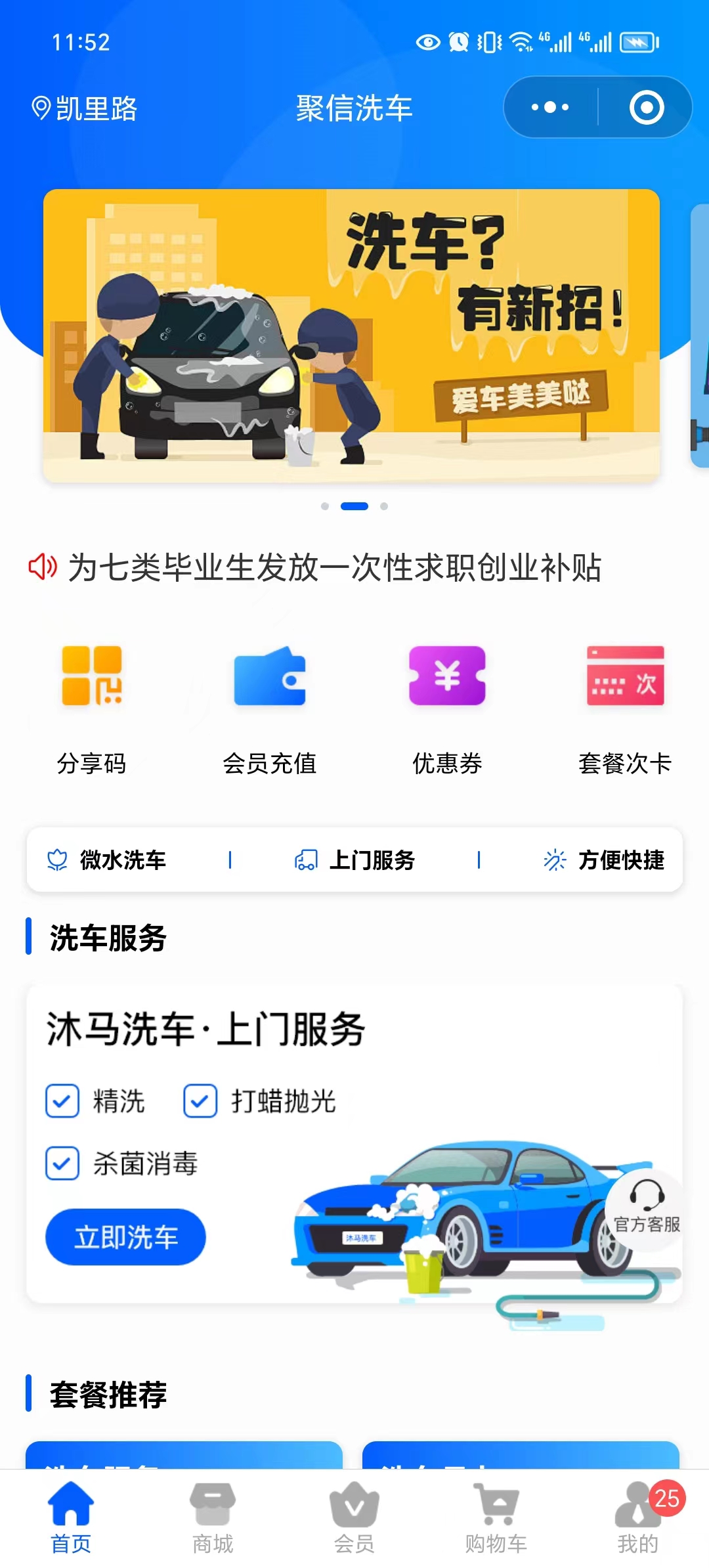Screen dimensions: 709x1568
Task: Tap the third carousel indicator dot
Action: (x=384, y=506)
